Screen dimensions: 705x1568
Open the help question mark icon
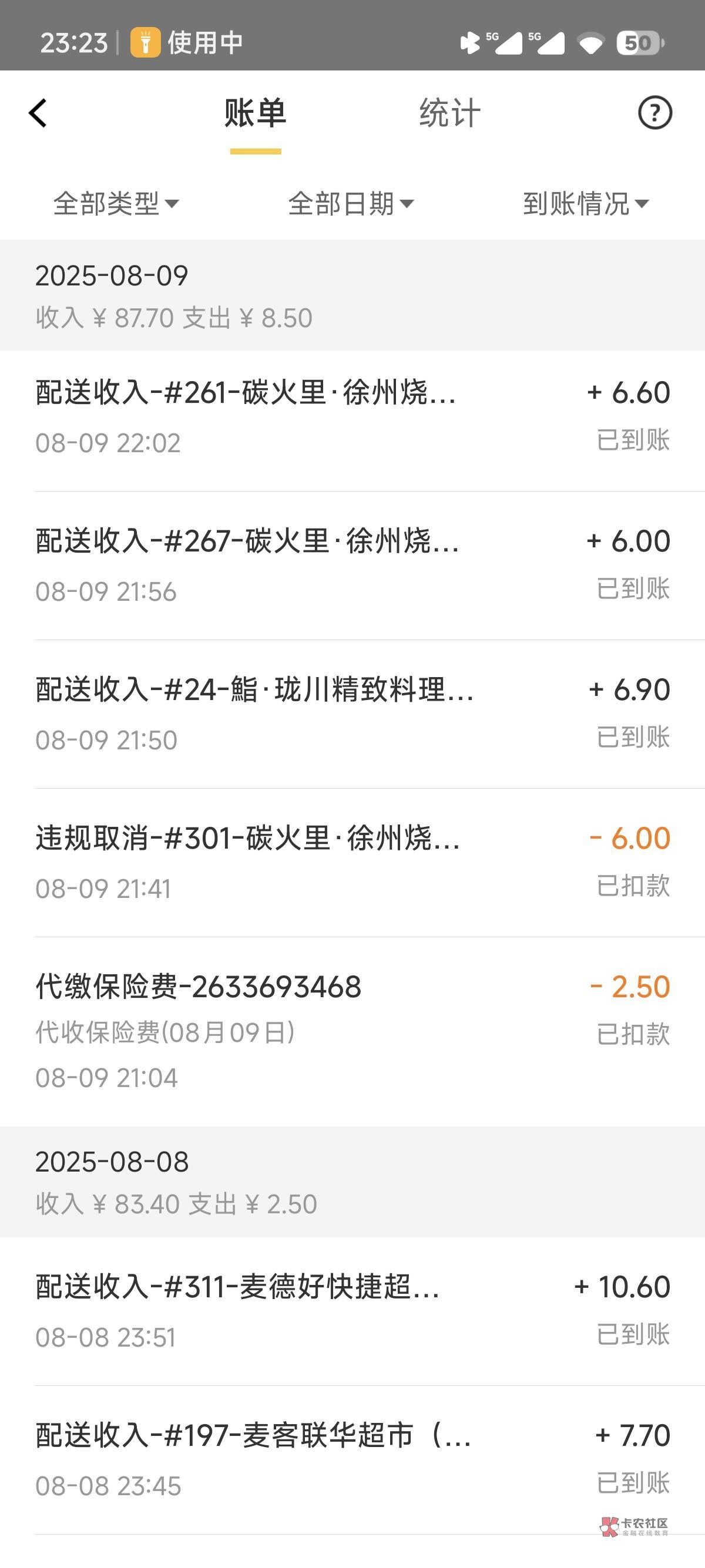tap(654, 113)
